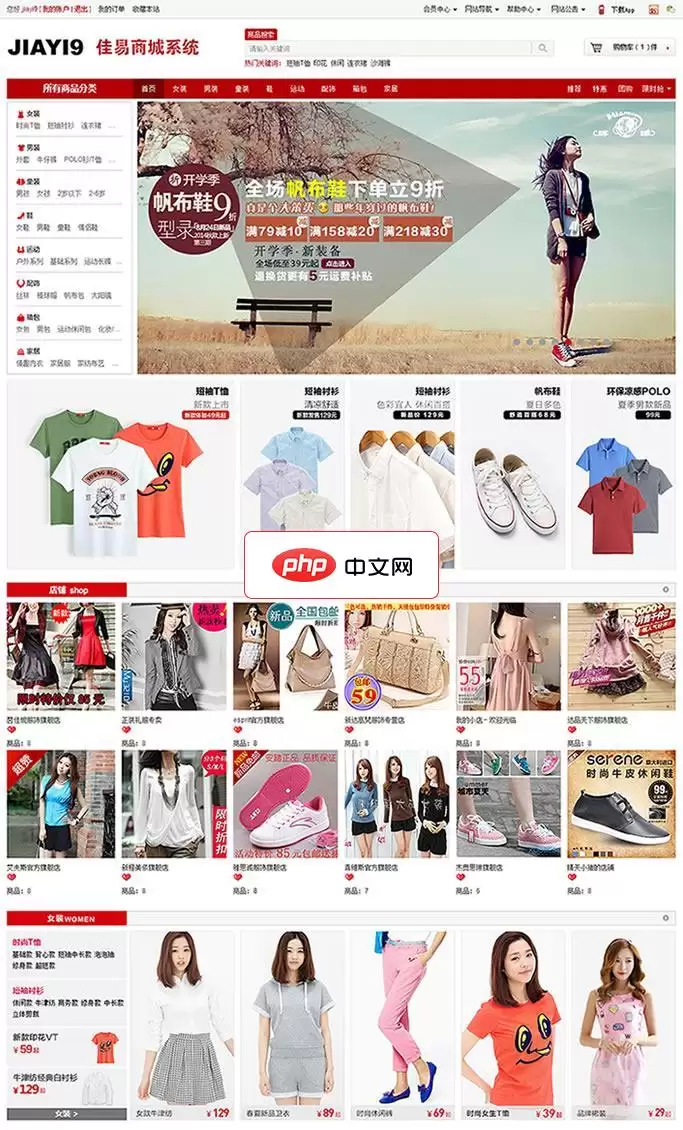Tap the magnifier search button
Screen dimensions: 683x1130
[x=543, y=48]
